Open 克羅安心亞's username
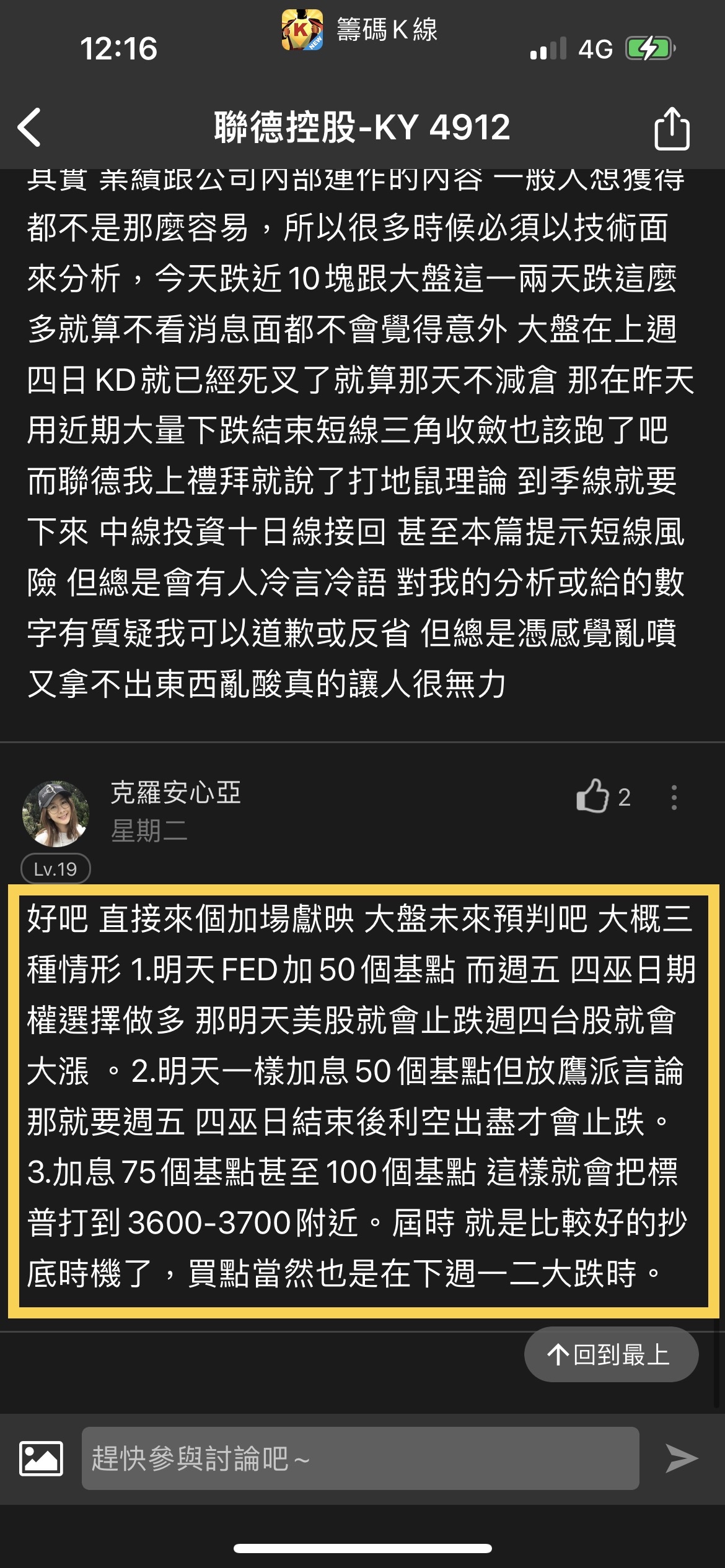The image size is (725, 1568). point(175,793)
